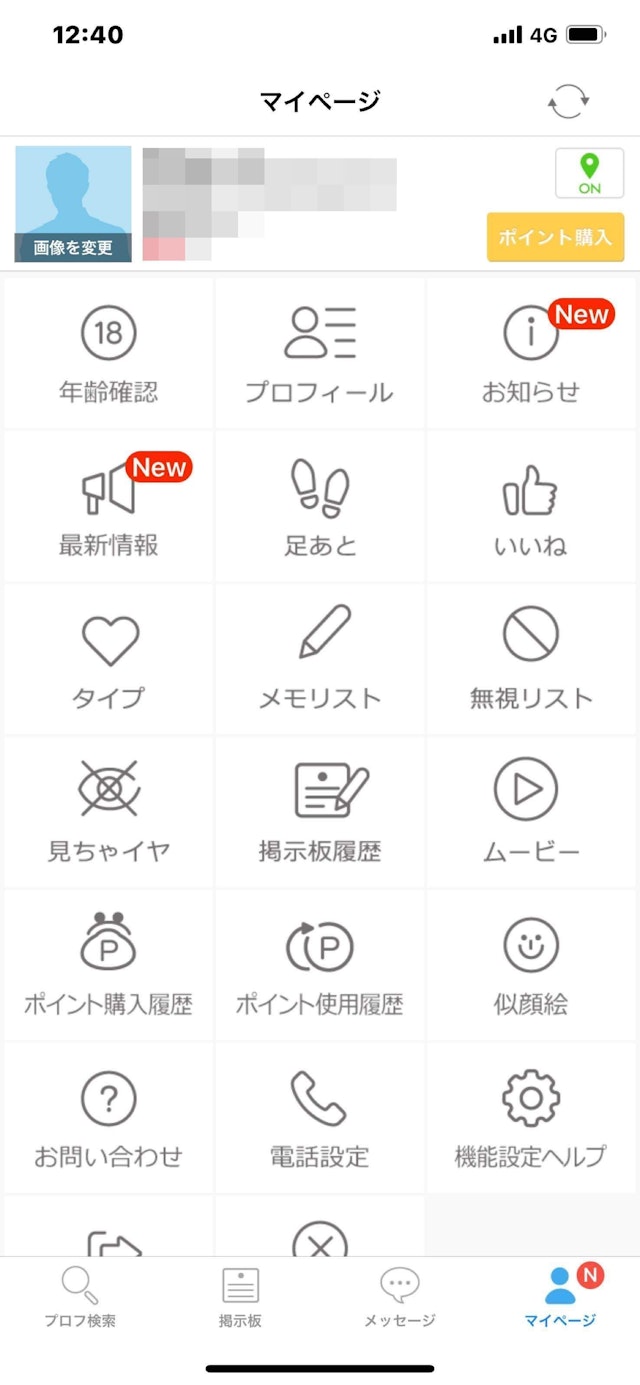Open the いいね likes list

tap(531, 507)
